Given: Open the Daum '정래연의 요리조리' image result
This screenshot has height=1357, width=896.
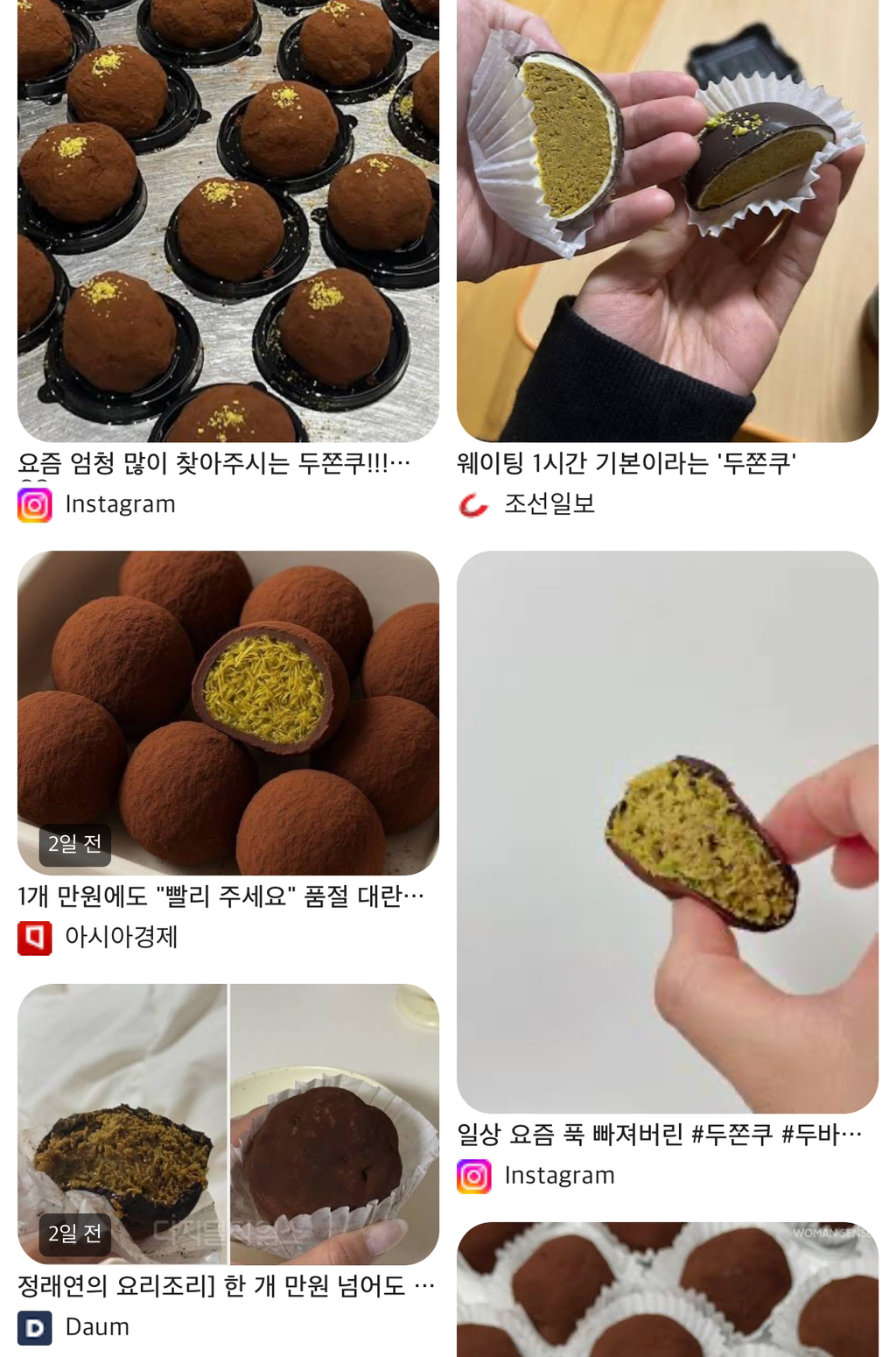Looking at the screenshot, I should coord(227,1123).
